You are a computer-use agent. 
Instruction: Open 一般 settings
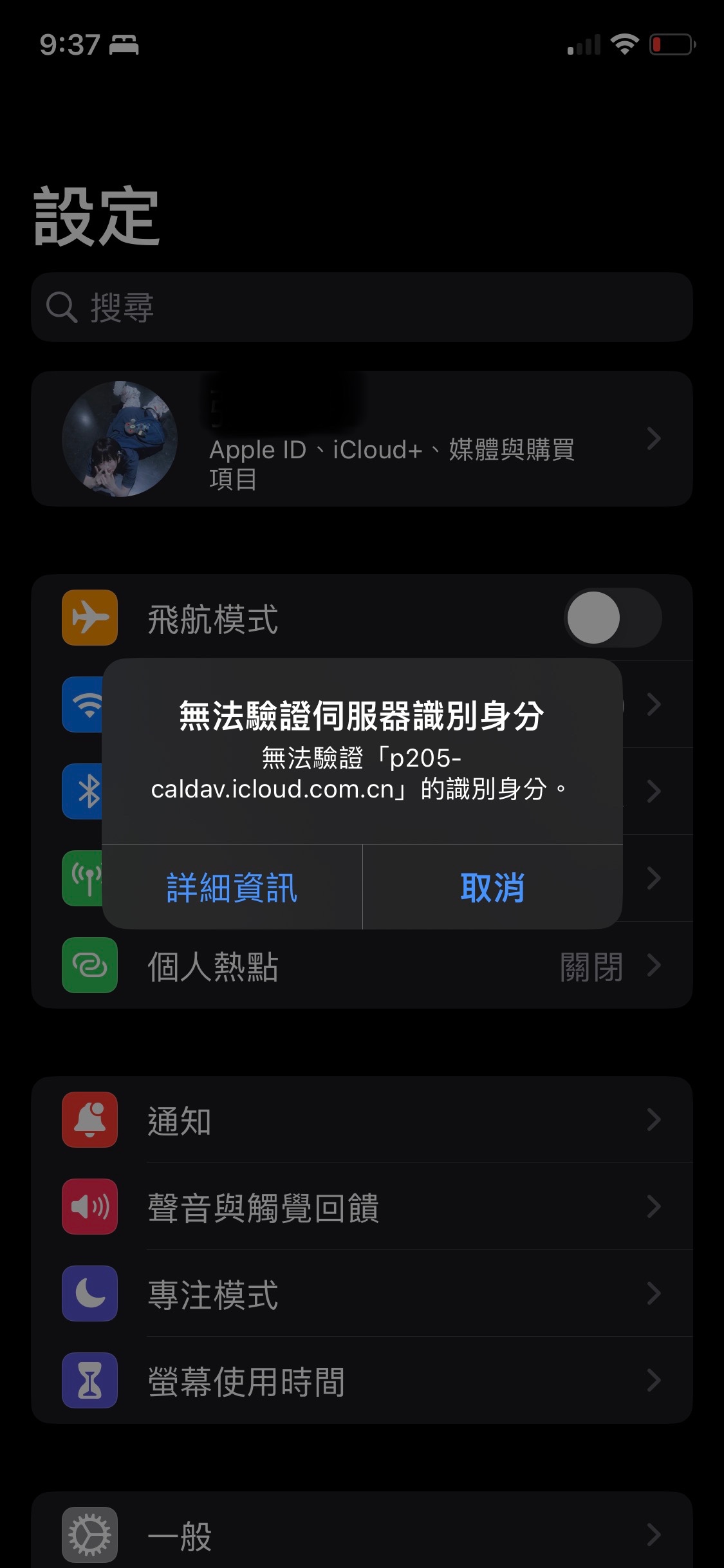362,1535
